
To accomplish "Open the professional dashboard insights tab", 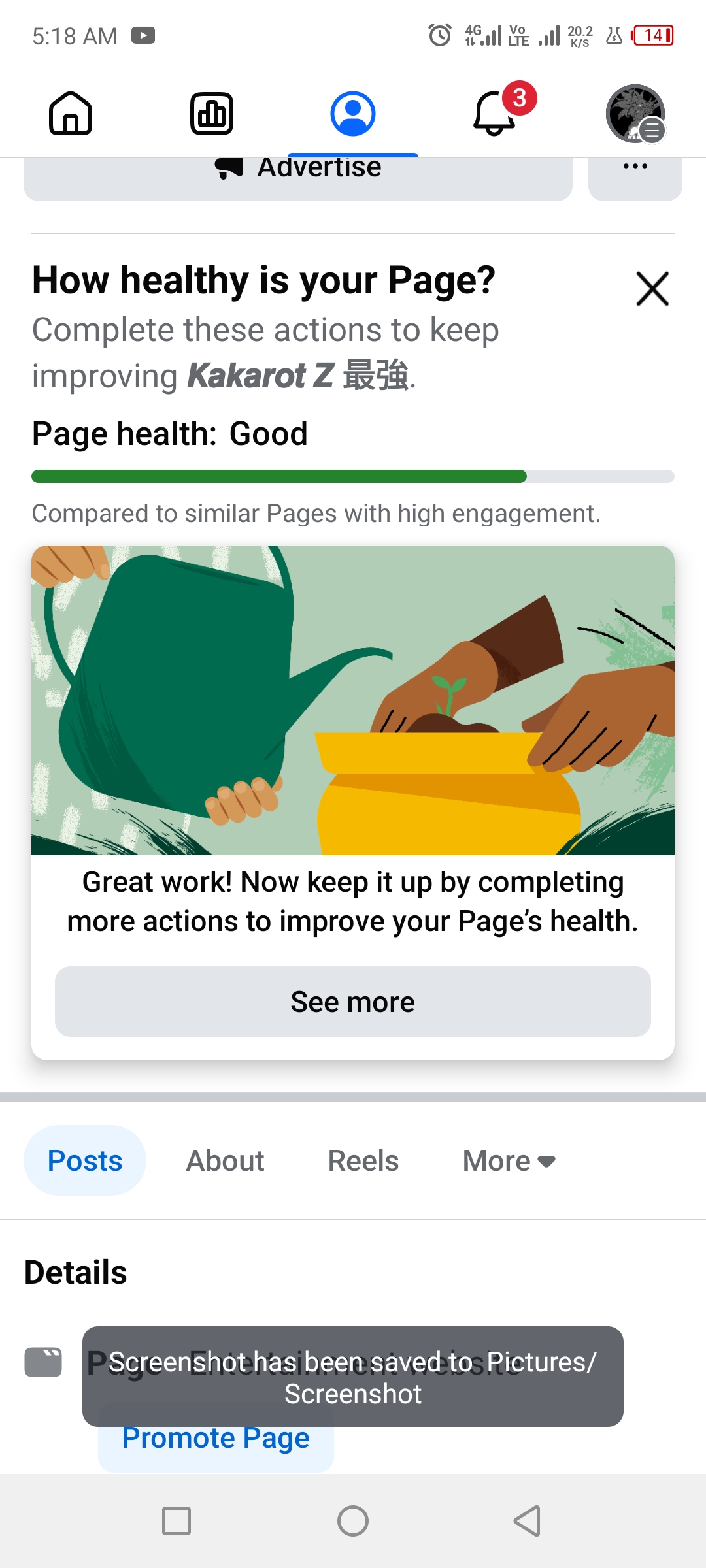I will (x=212, y=114).
